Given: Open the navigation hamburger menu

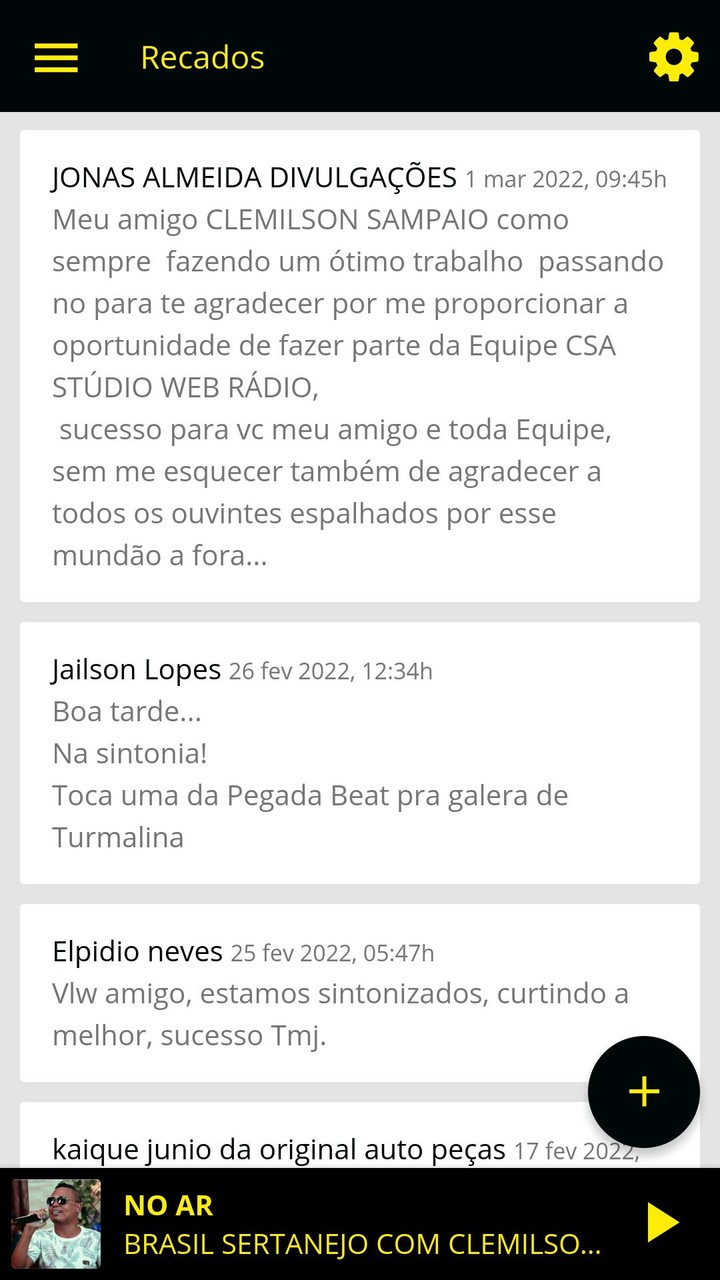Looking at the screenshot, I should [x=56, y=57].
